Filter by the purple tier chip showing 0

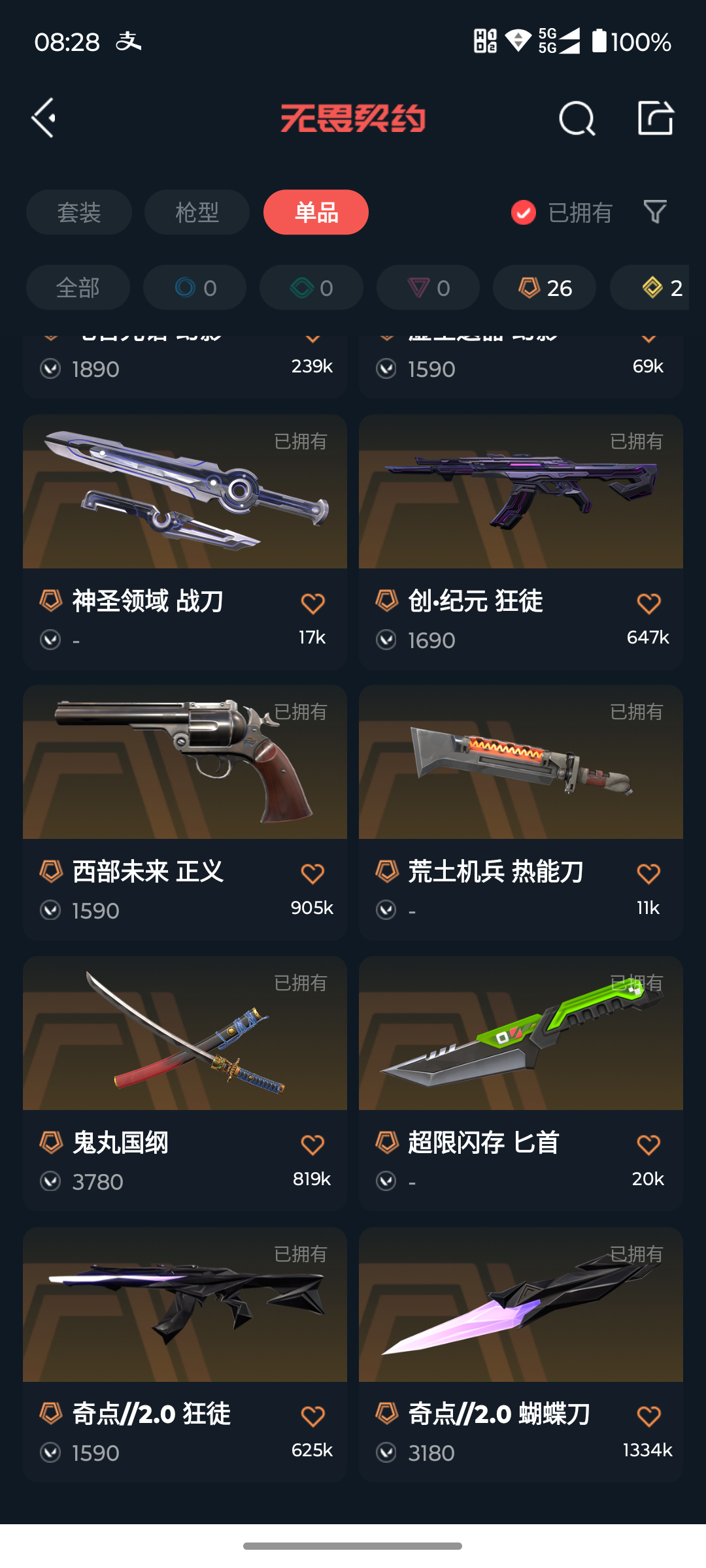pos(428,287)
